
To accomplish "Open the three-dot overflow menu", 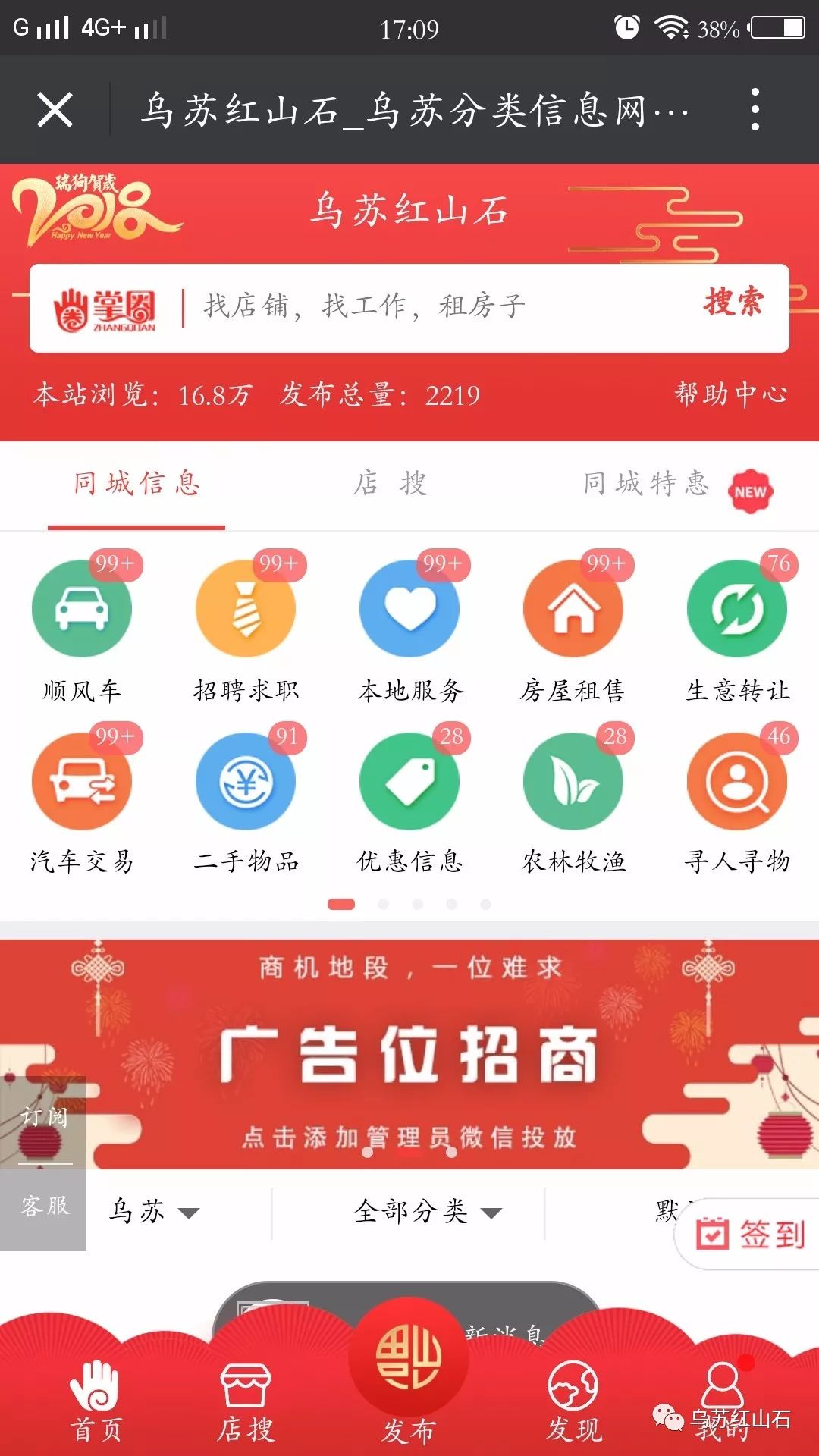I will click(755, 110).
